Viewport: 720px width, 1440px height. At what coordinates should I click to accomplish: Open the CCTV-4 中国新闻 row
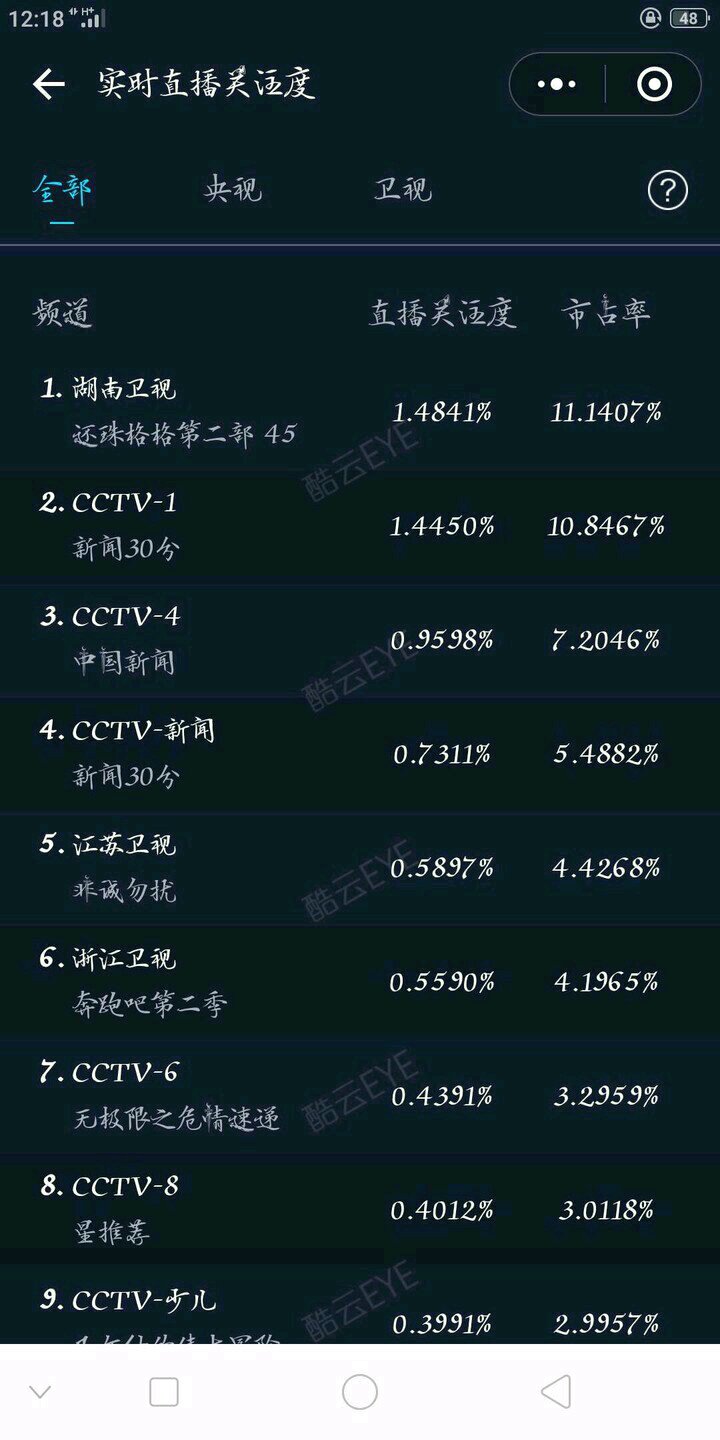pos(360,639)
